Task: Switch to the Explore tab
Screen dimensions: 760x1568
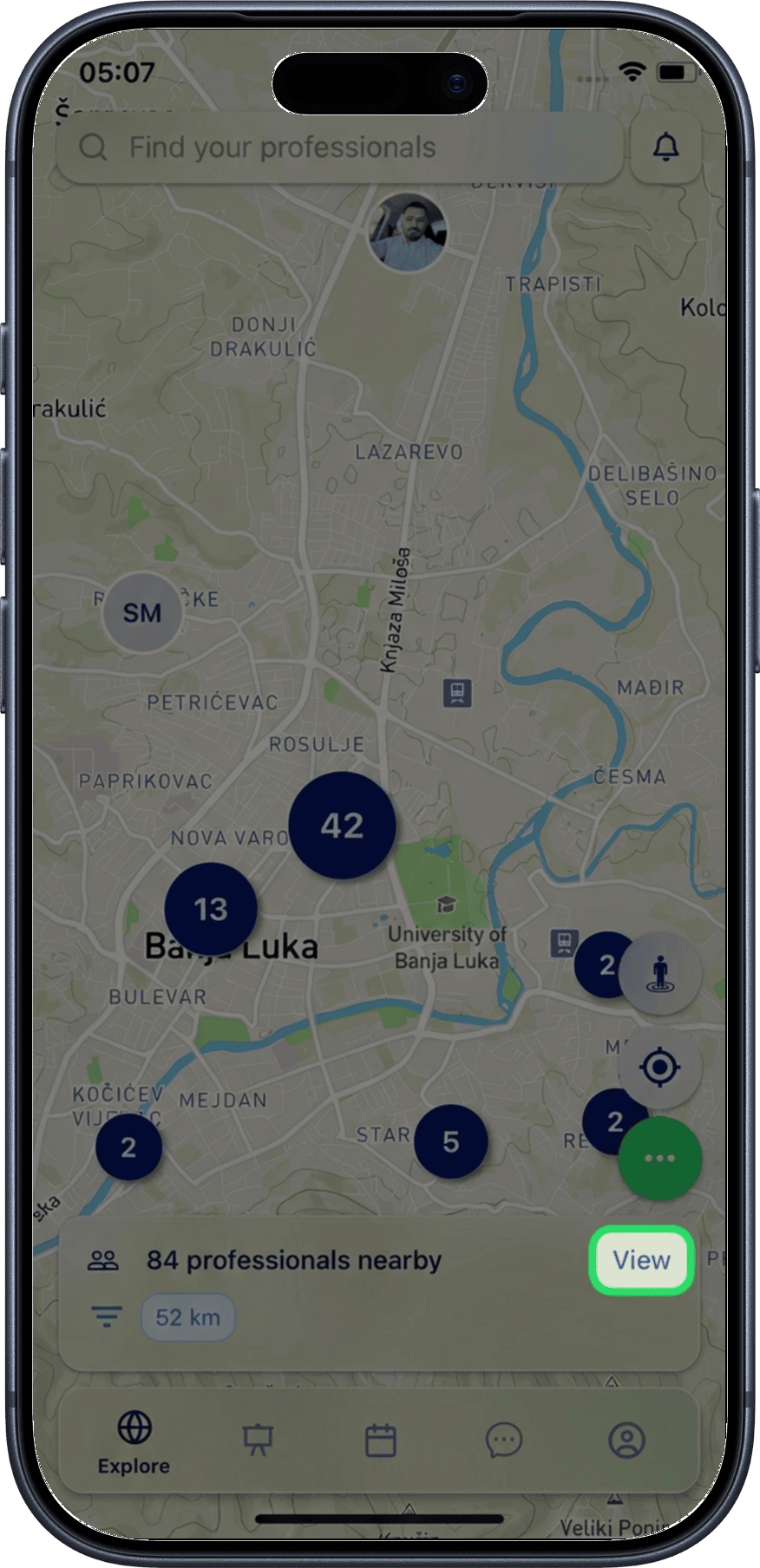Action: point(134,1443)
